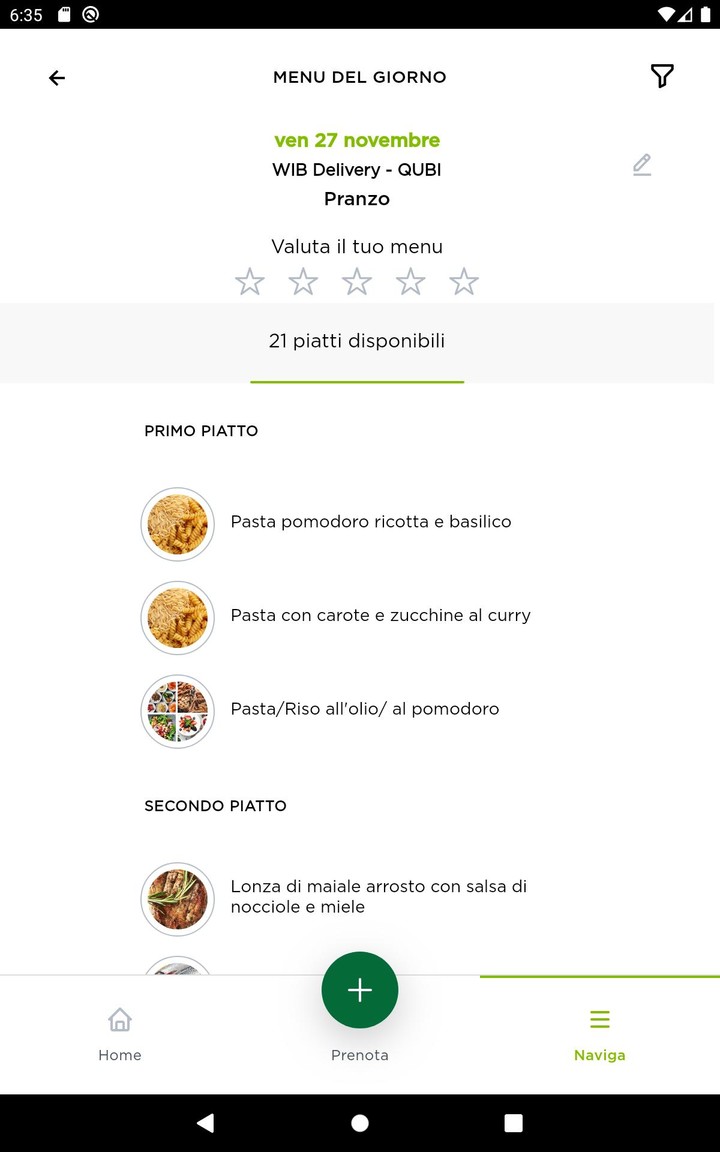Viewport: 720px width, 1152px height.
Task: Open the menu filter funnel
Action: click(662, 76)
